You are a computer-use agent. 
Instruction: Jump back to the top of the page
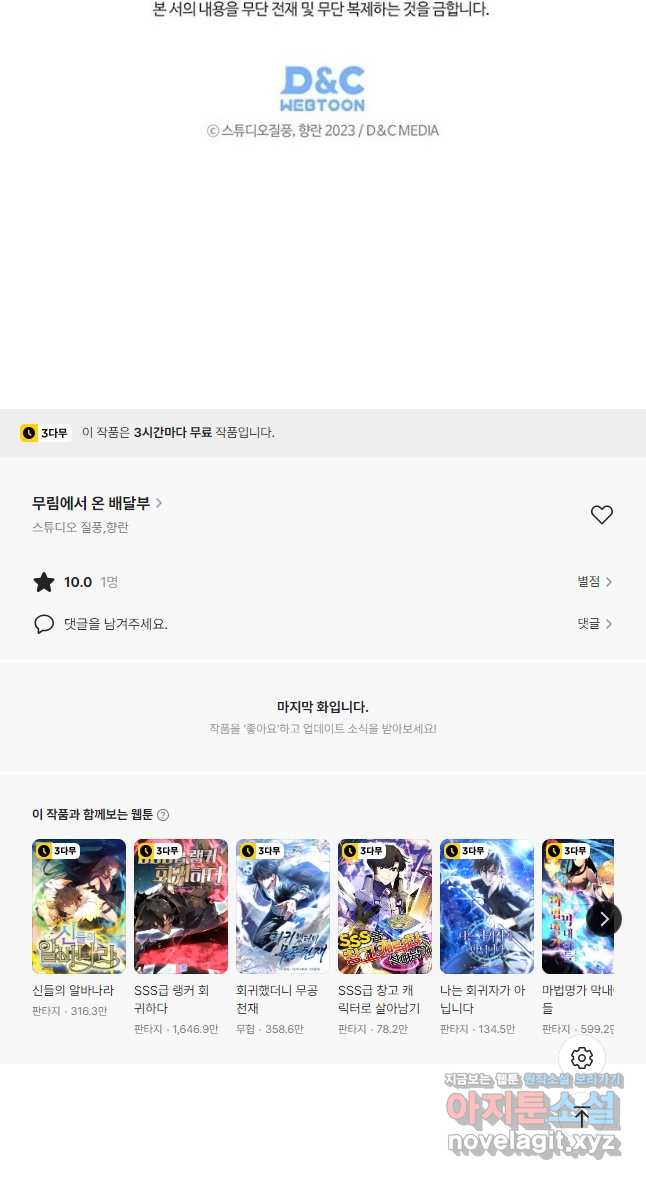coord(582,1117)
